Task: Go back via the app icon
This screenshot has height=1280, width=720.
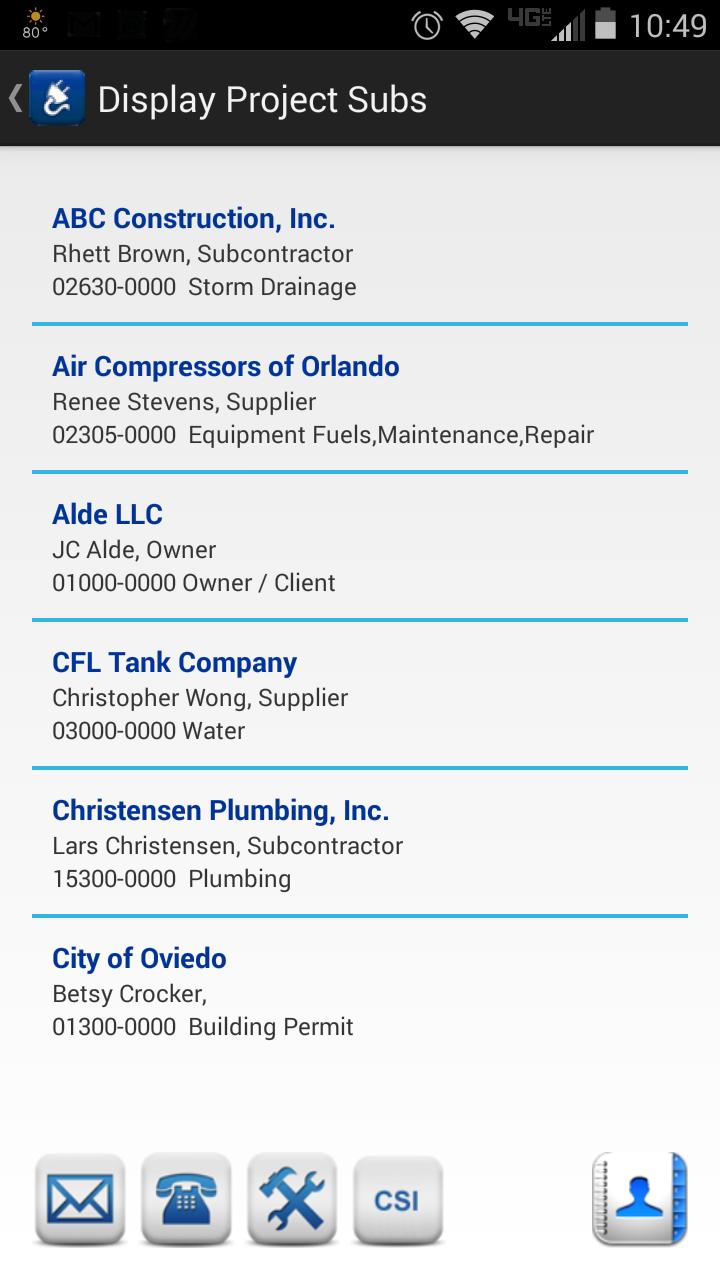Action: (56, 98)
